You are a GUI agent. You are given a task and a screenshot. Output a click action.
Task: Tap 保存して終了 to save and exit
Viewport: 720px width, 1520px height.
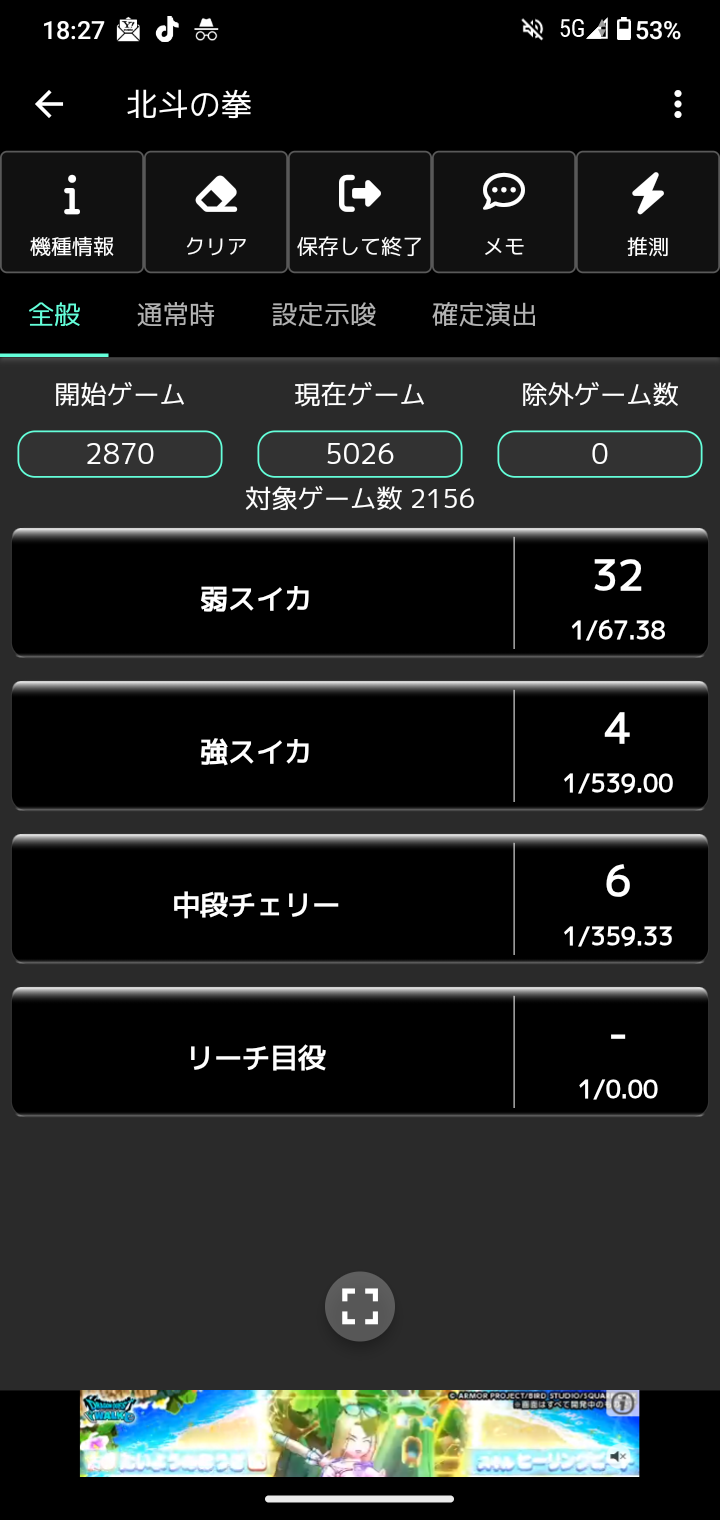[x=360, y=212]
